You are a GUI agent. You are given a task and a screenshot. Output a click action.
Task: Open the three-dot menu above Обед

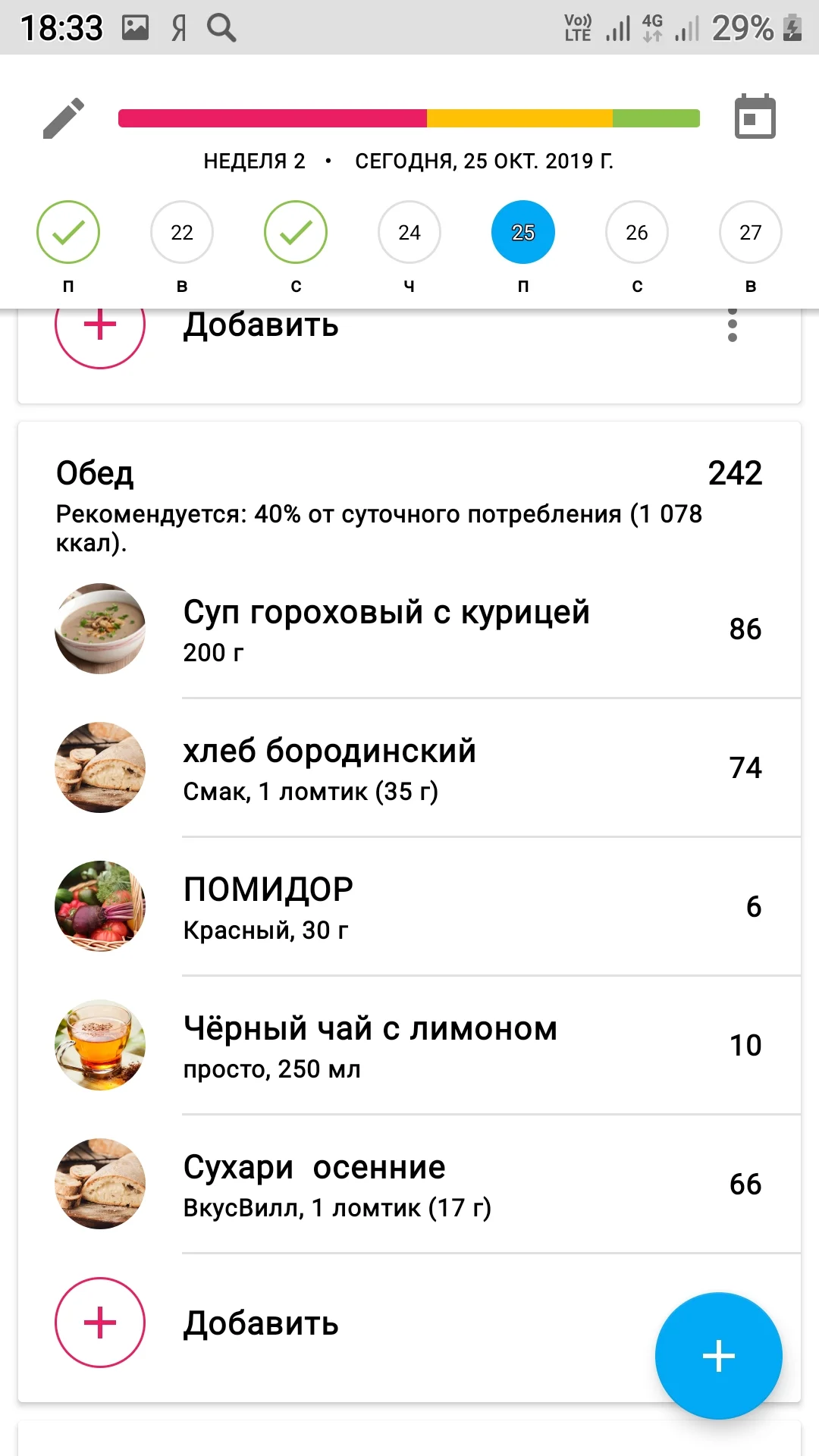click(732, 326)
